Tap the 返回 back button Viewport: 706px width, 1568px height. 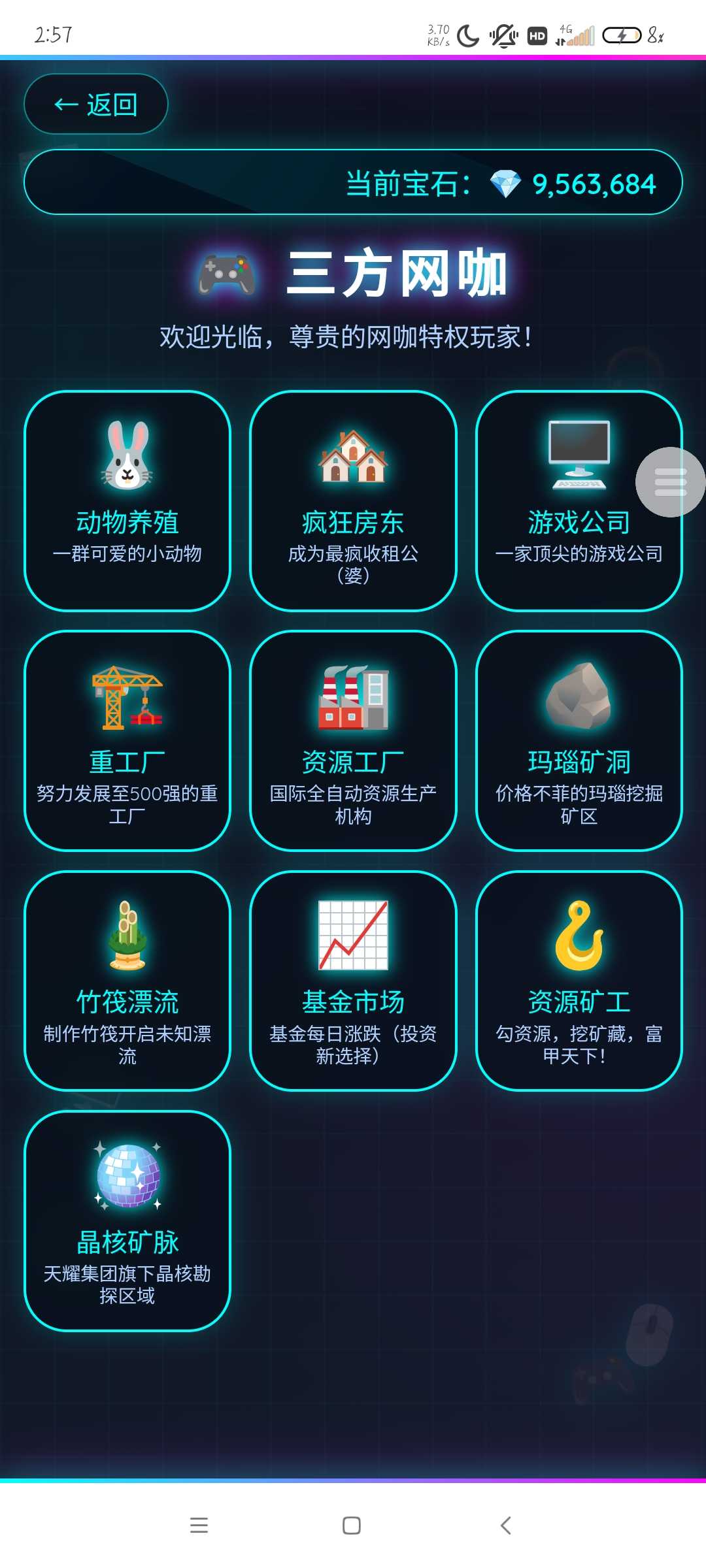(x=96, y=105)
